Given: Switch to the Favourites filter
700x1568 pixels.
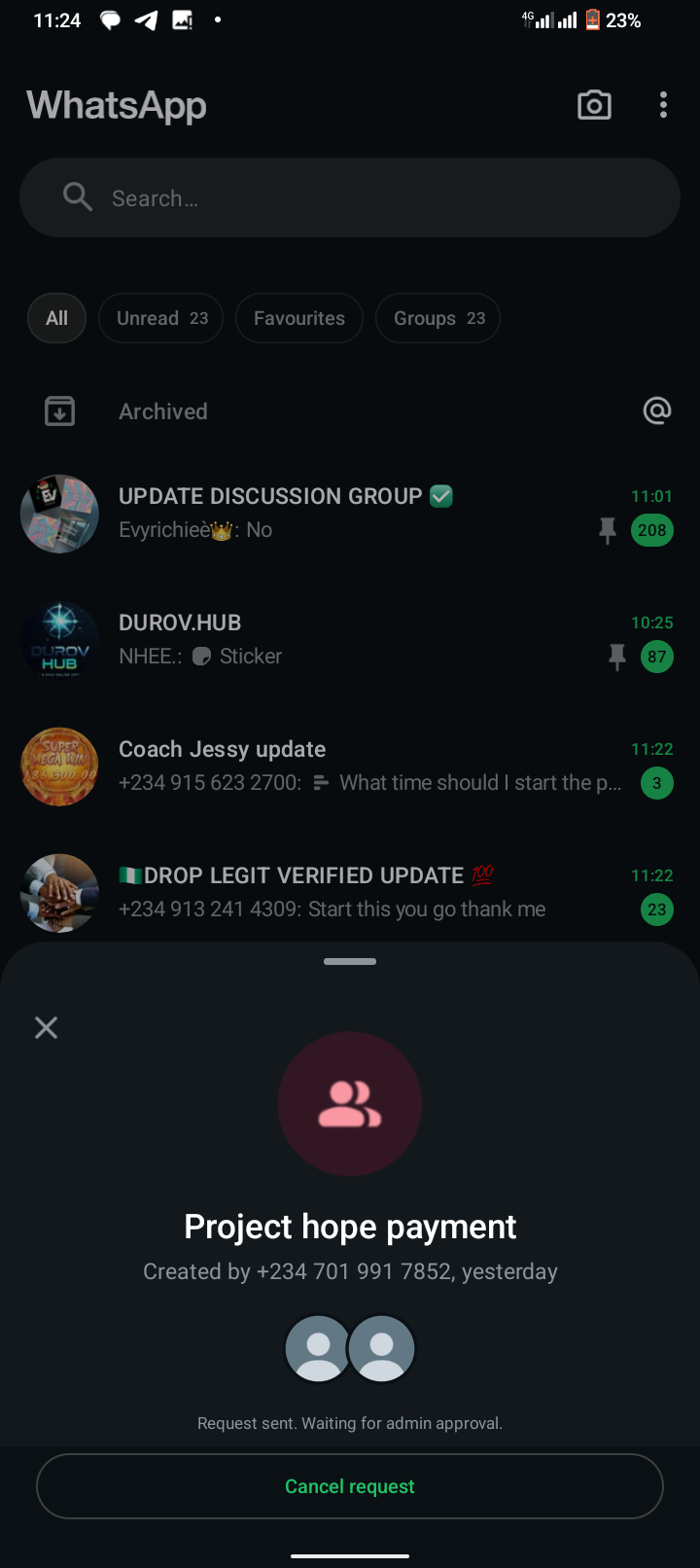Looking at the screenshot, I should pyautogui.click(x=299, y=318).
